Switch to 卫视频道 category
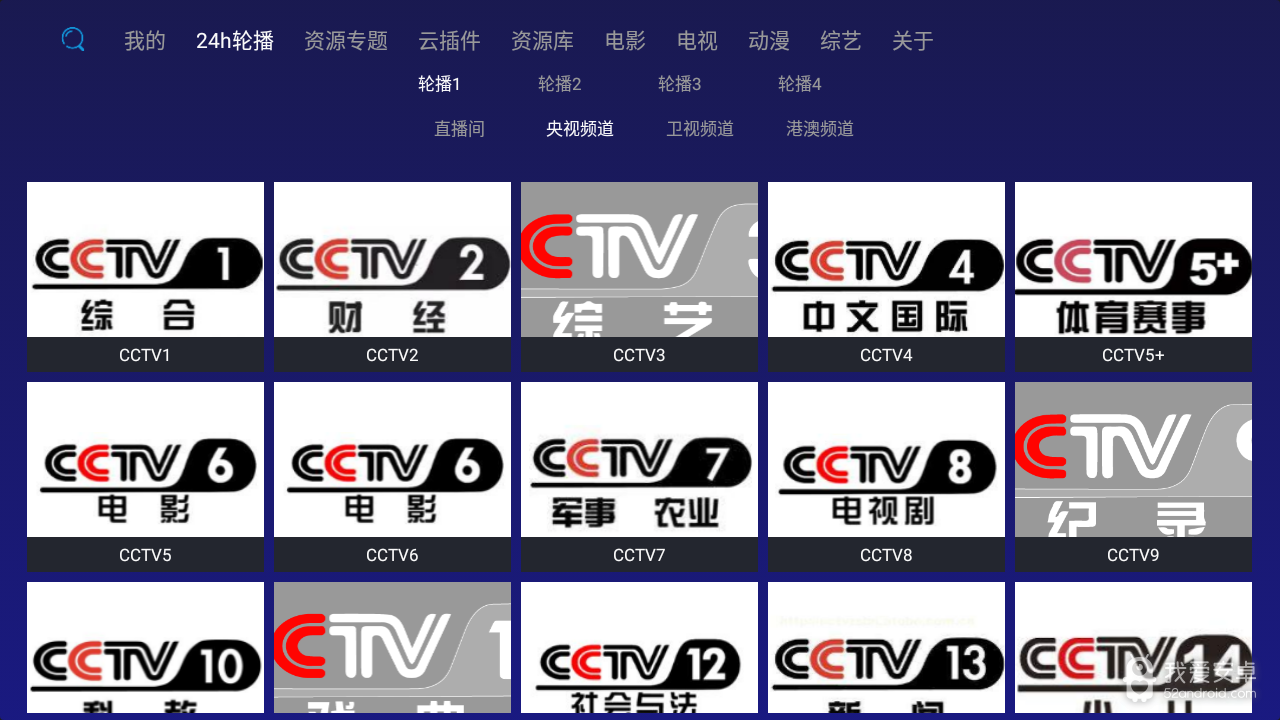1280x720 pixels. click(x=700, y=129)
